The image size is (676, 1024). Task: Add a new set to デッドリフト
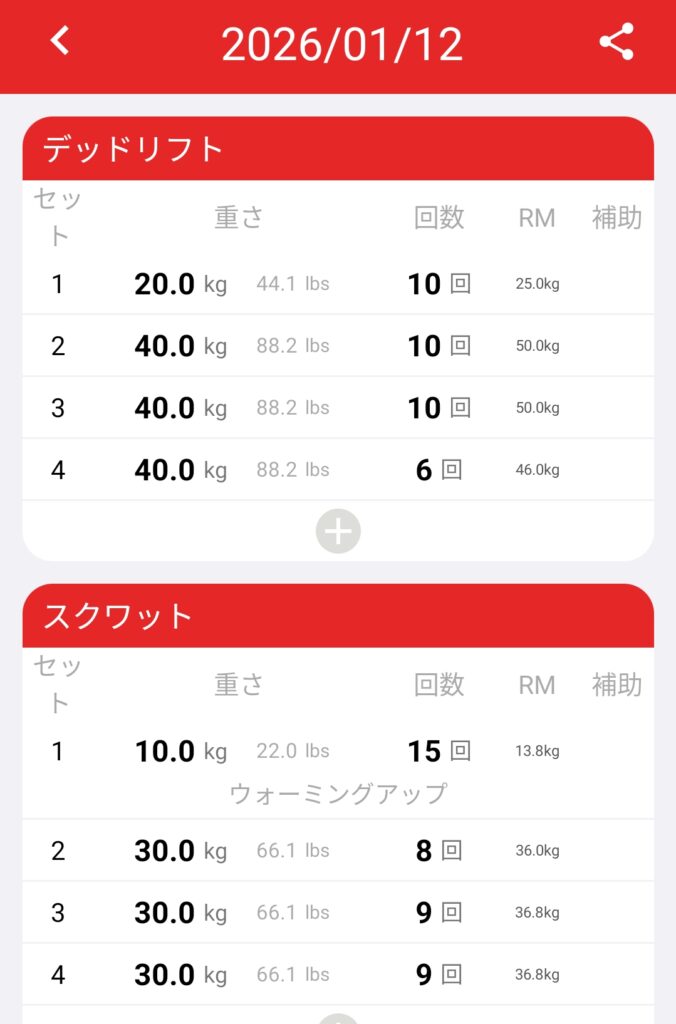coord(338,532)
